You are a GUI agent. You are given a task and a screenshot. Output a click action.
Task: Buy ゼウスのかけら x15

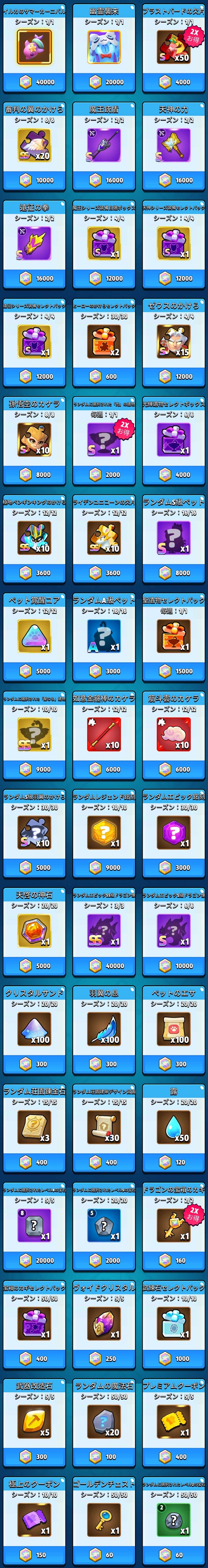tap(173, 376)
